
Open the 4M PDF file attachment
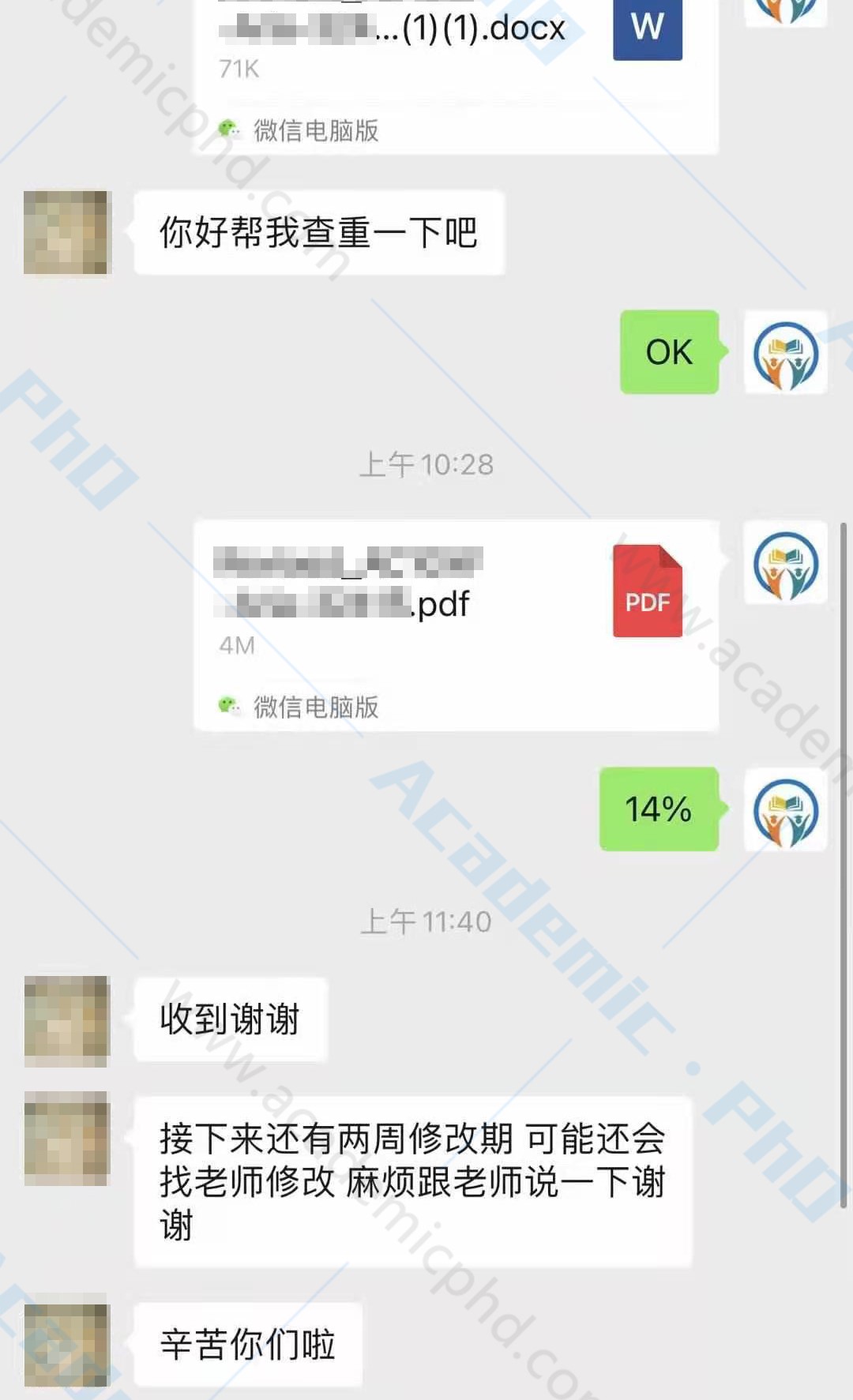(x=455, y=624)
